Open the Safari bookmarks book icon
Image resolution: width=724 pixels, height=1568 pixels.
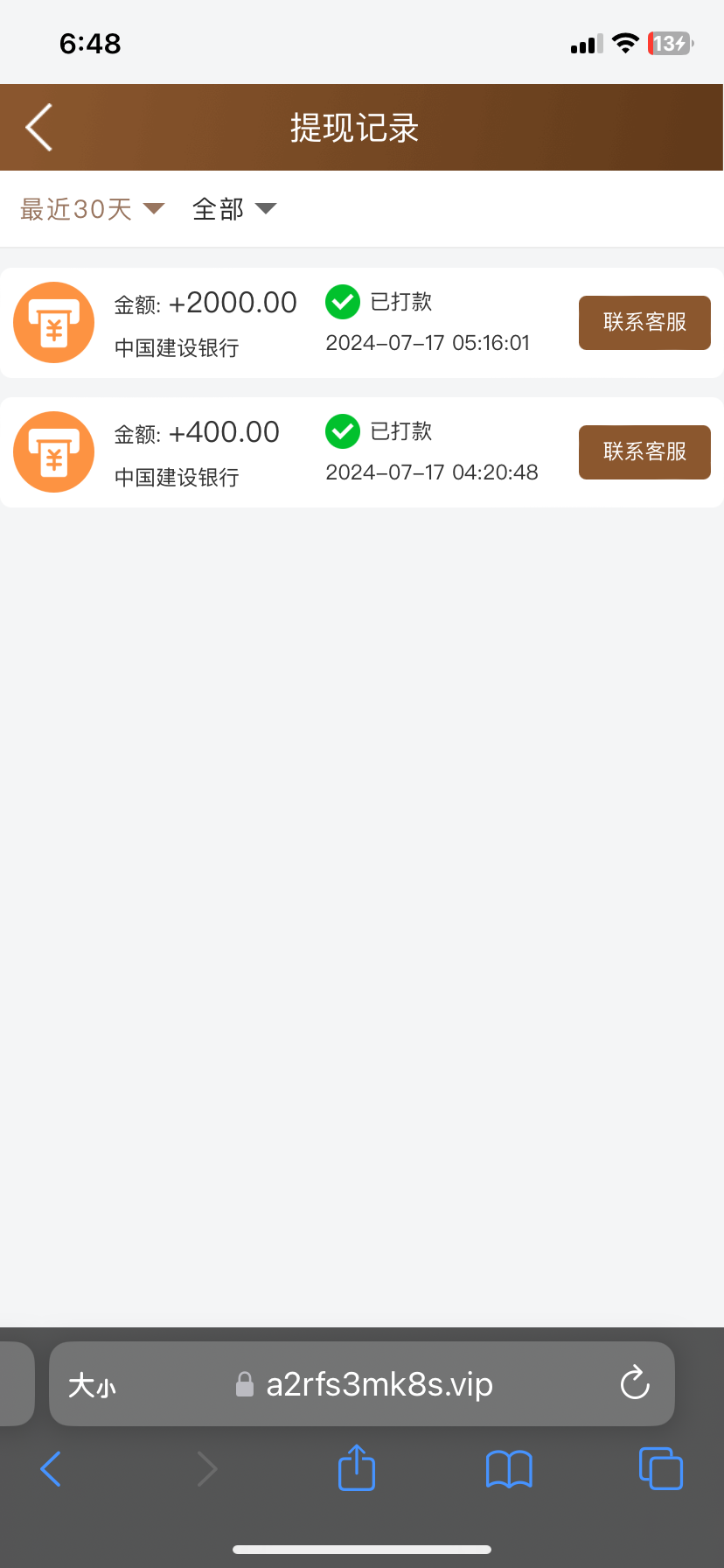509,1469
